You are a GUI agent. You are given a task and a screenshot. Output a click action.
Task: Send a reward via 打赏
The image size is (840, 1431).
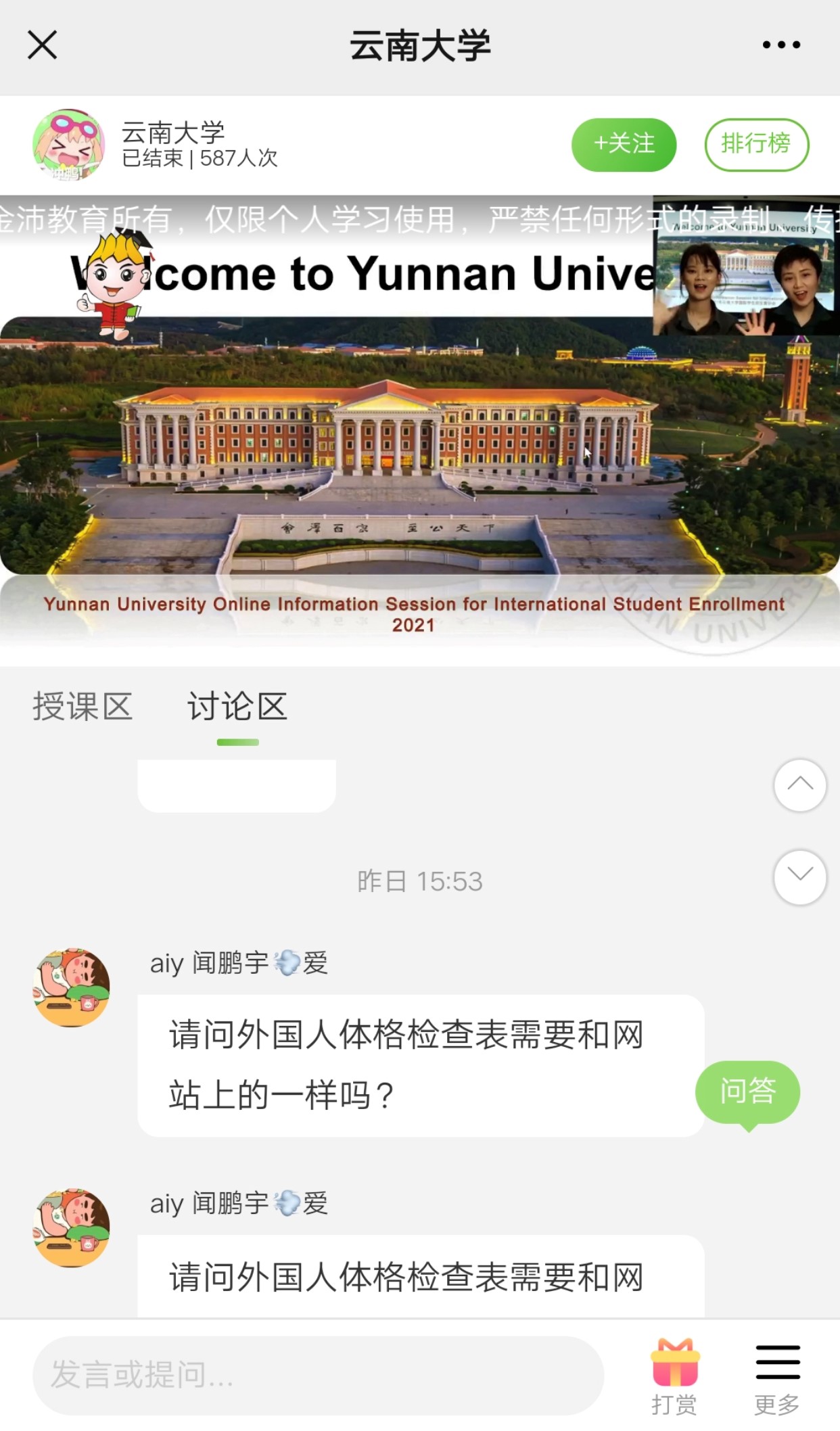pos(674,1376)
